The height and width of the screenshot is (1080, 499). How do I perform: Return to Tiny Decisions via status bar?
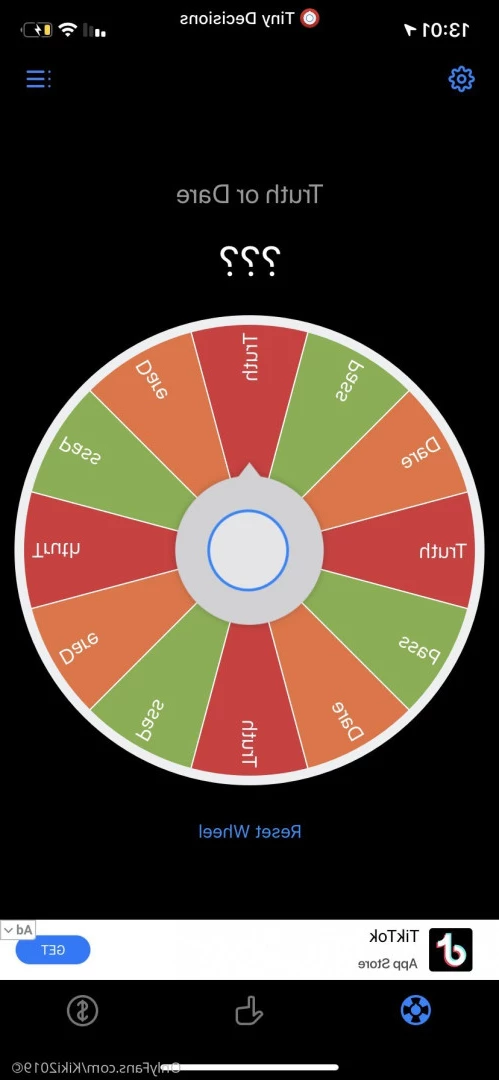pos(250,18)
